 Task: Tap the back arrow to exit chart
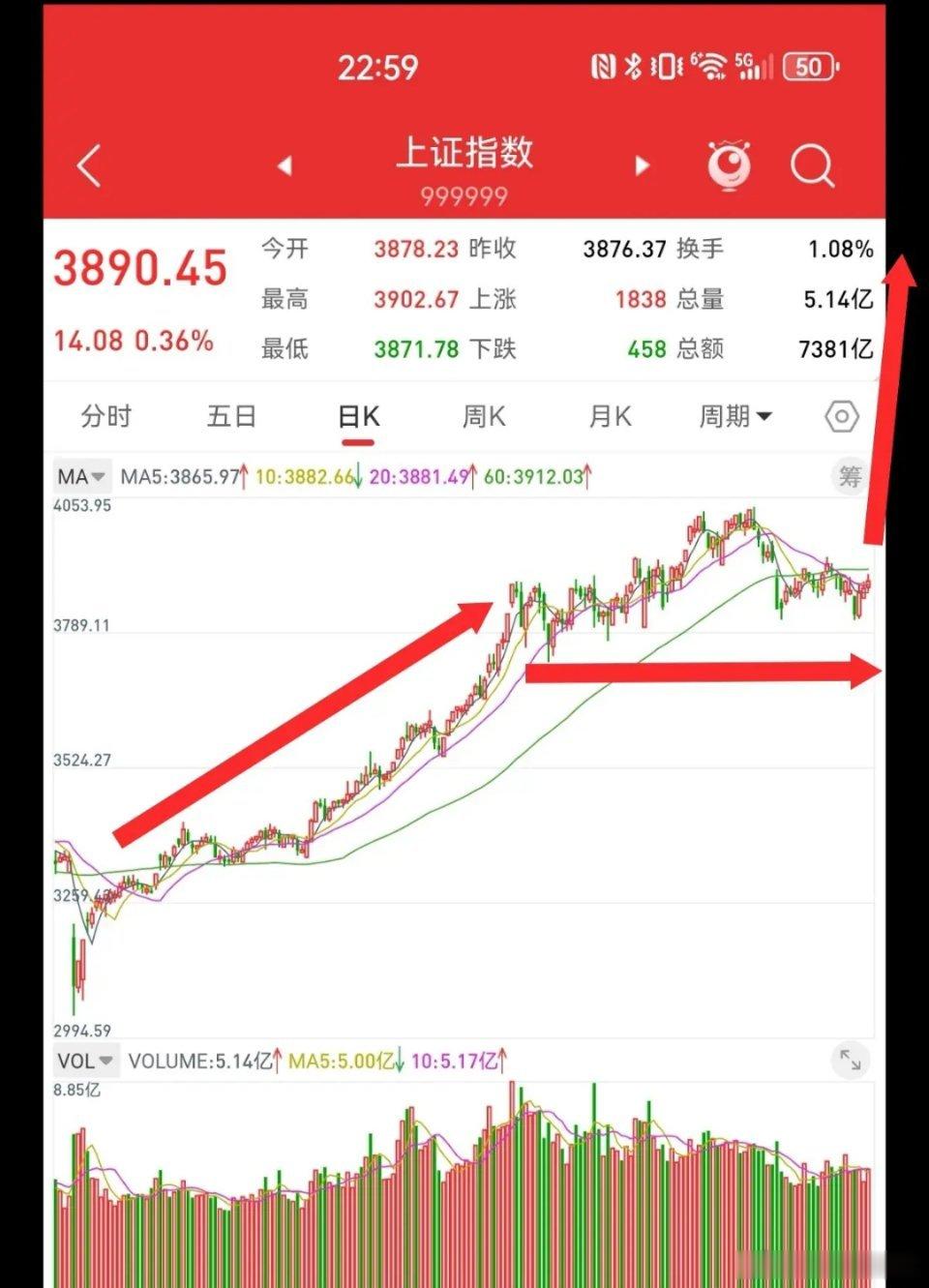pos(88,165)
